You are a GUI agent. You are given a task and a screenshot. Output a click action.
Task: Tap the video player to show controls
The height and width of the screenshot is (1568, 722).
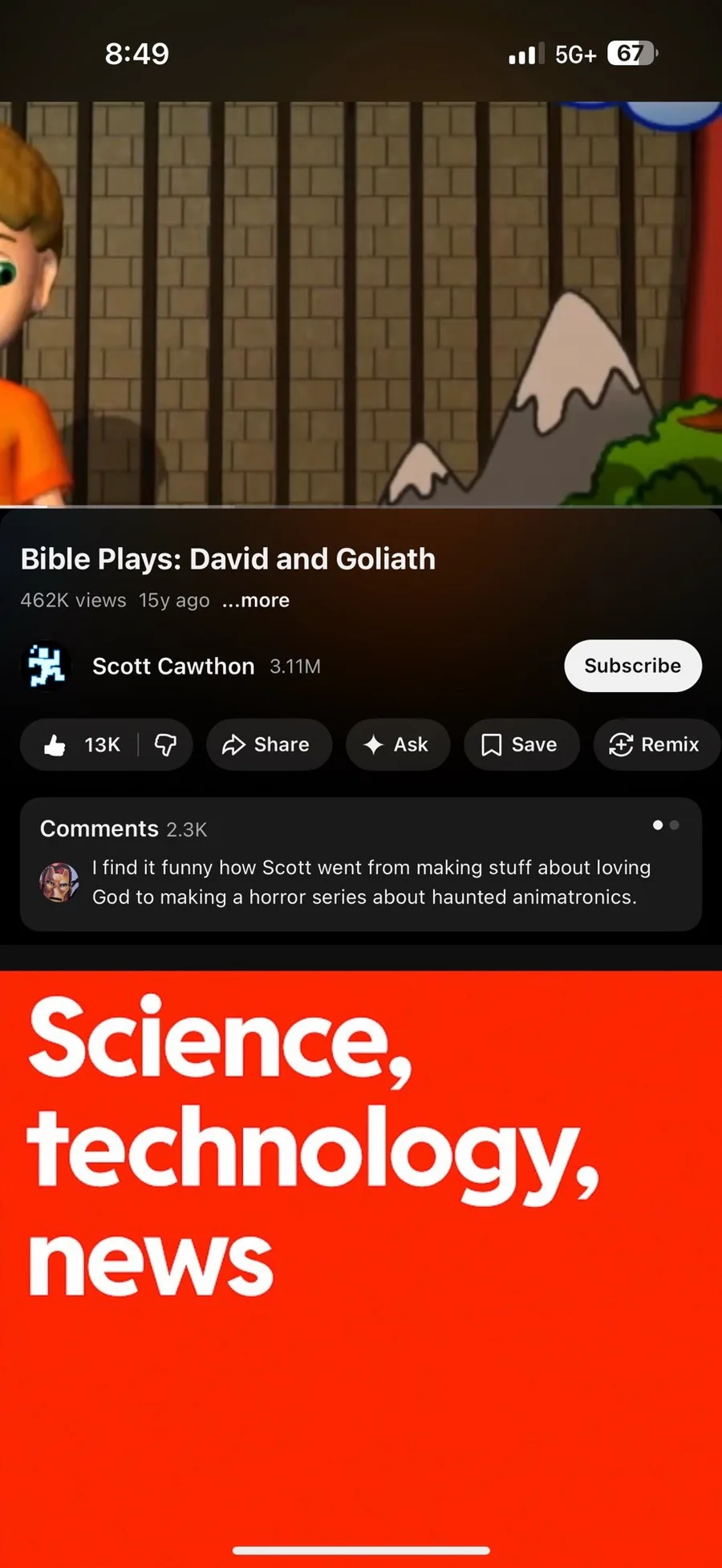(x=361, y=303)
